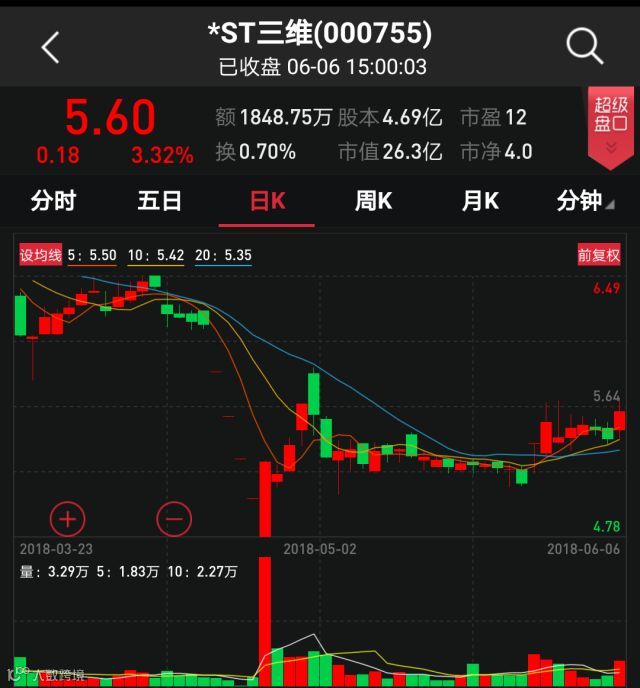Viewport: 640px width, 688px height.
Task: Switch to the 五日 chart tab
Action: click(x=160, y=201)
